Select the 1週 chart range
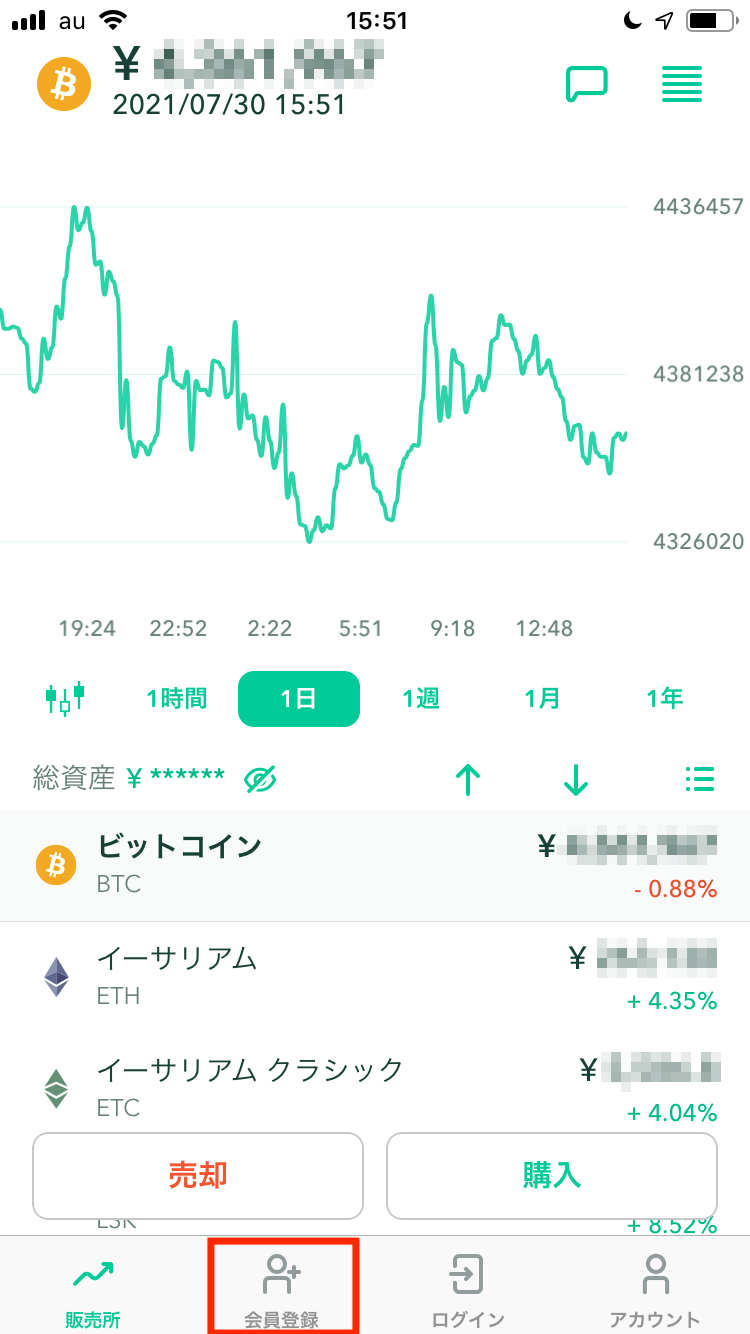 point(421,698)
